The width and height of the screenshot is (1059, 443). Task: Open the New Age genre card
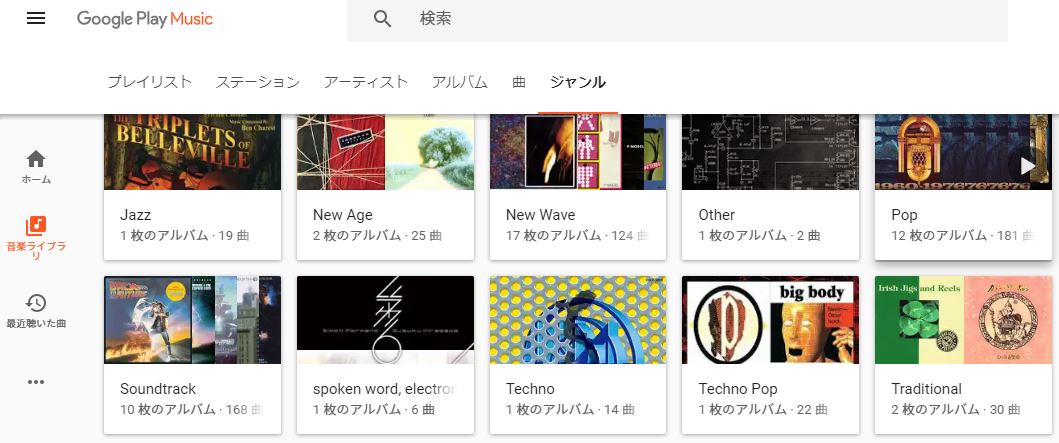[x=385, y=187]
